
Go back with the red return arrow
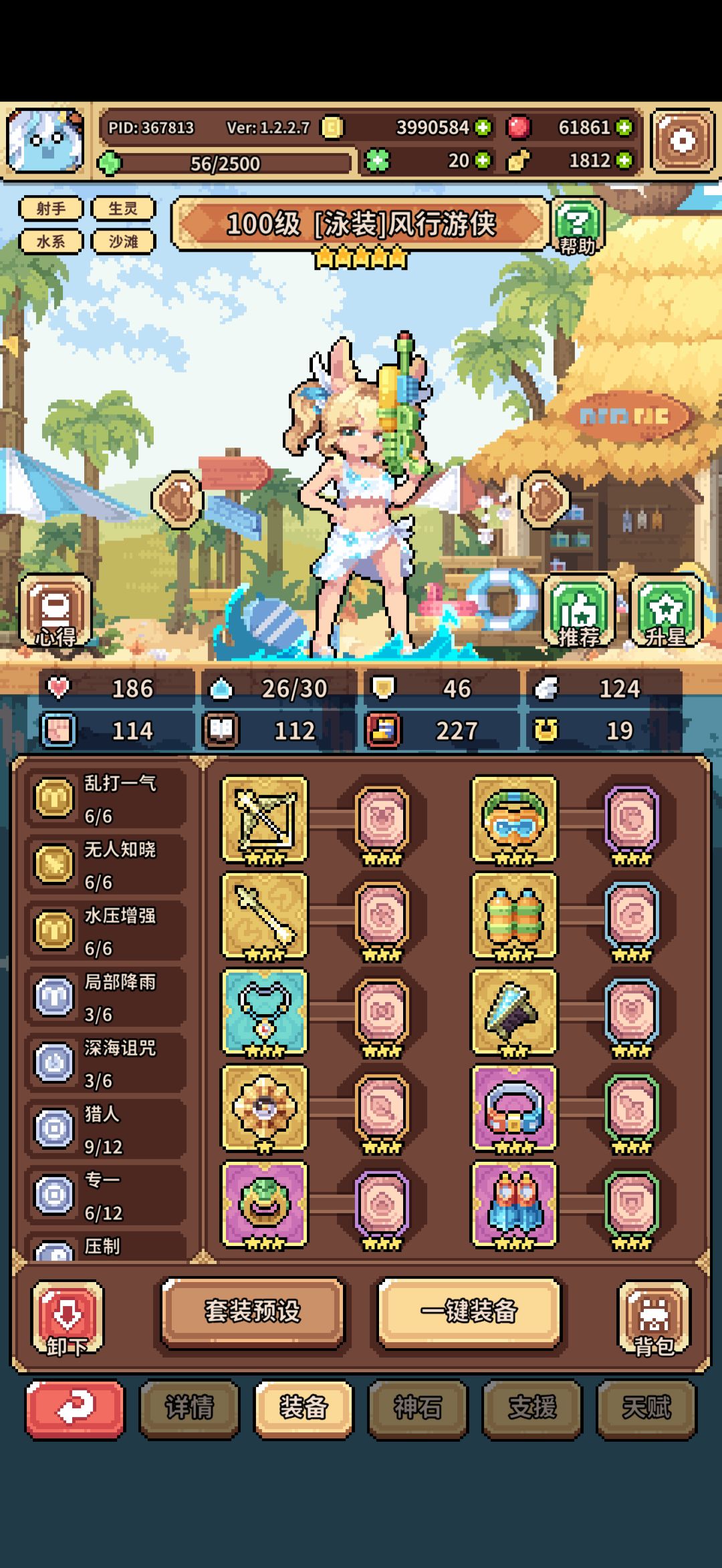coord(75,1410)
